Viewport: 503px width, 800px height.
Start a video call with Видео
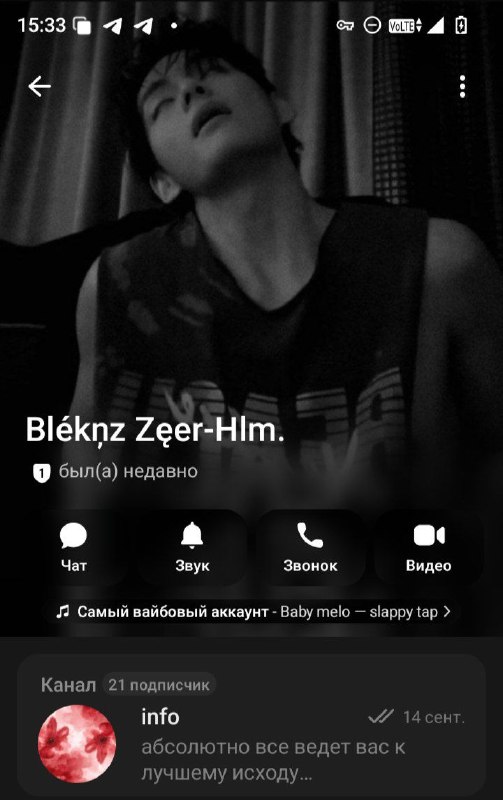(x=429, y=547)
